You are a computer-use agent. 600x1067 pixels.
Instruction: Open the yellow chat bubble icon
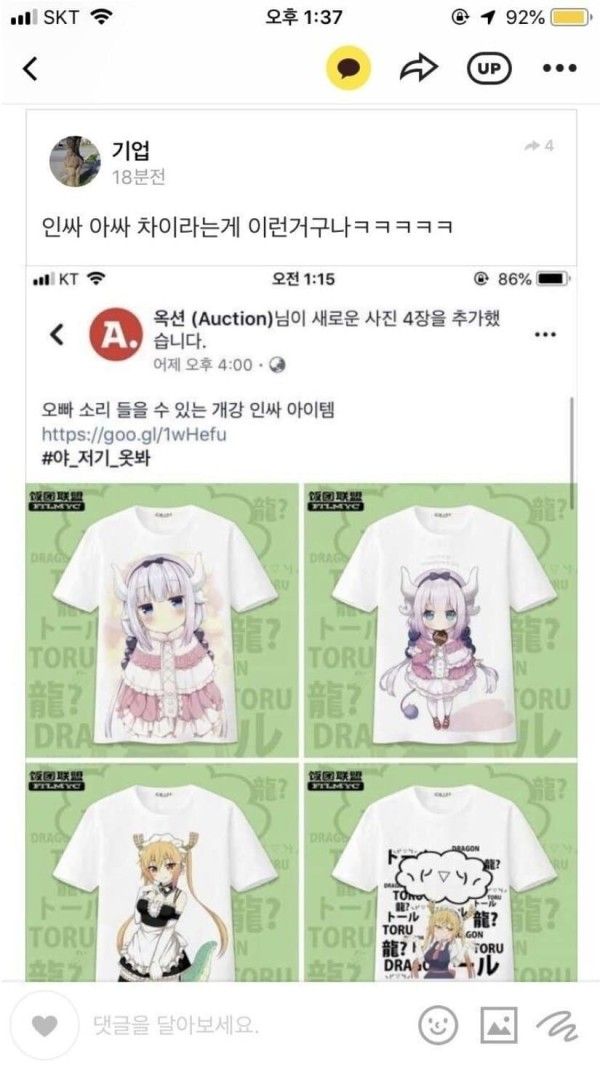[349, 69]
